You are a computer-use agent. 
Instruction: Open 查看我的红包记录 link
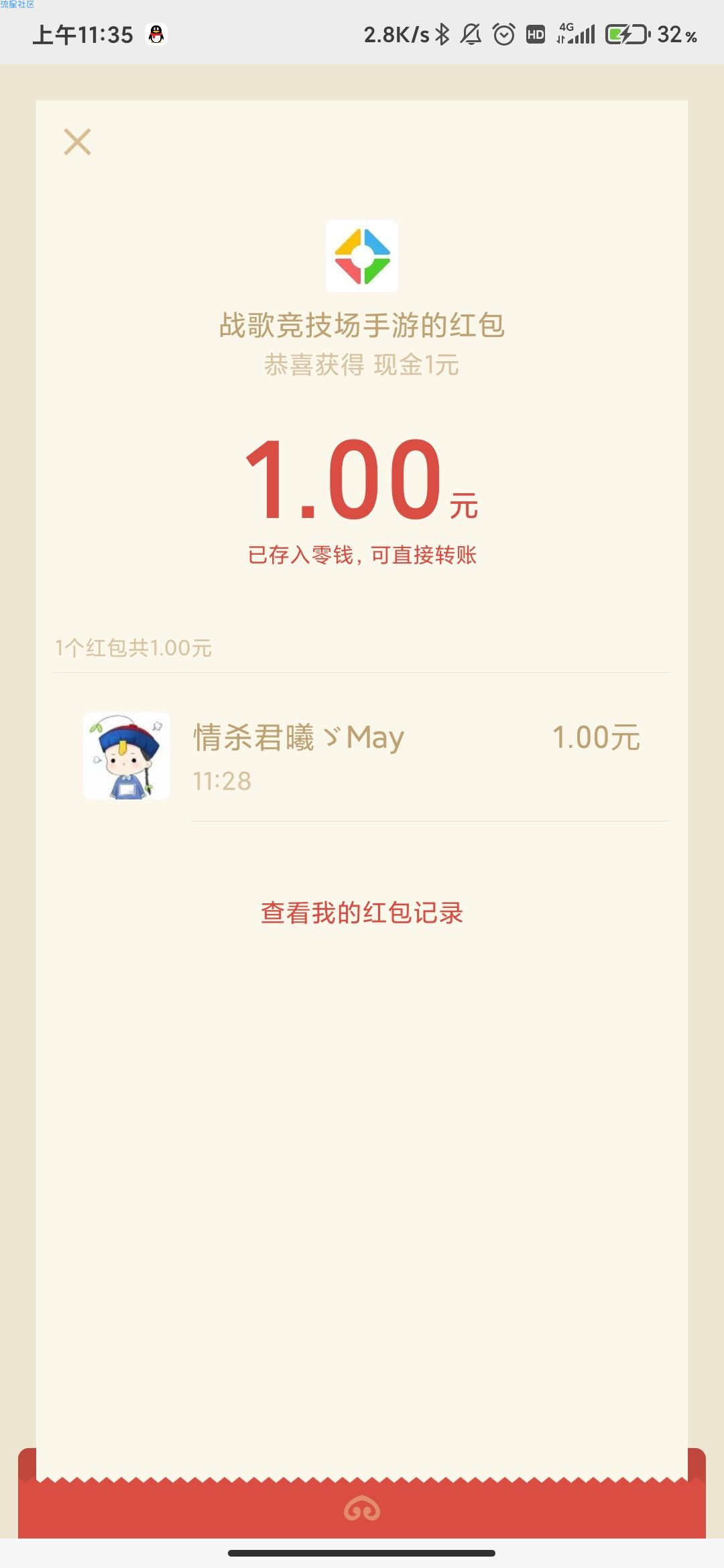(x=362, y=913)
